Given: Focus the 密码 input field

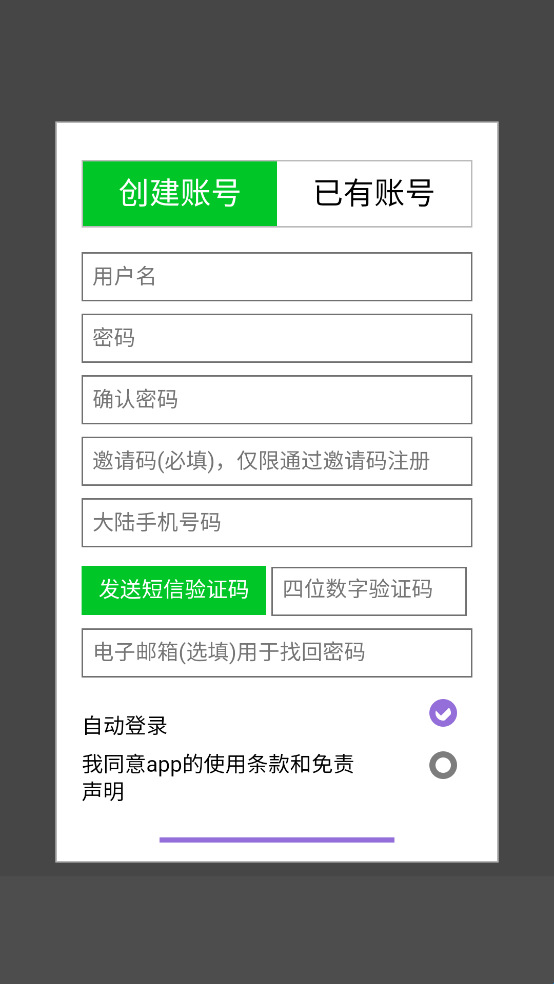Looking at the screenshot, I should tap(277, 338).
